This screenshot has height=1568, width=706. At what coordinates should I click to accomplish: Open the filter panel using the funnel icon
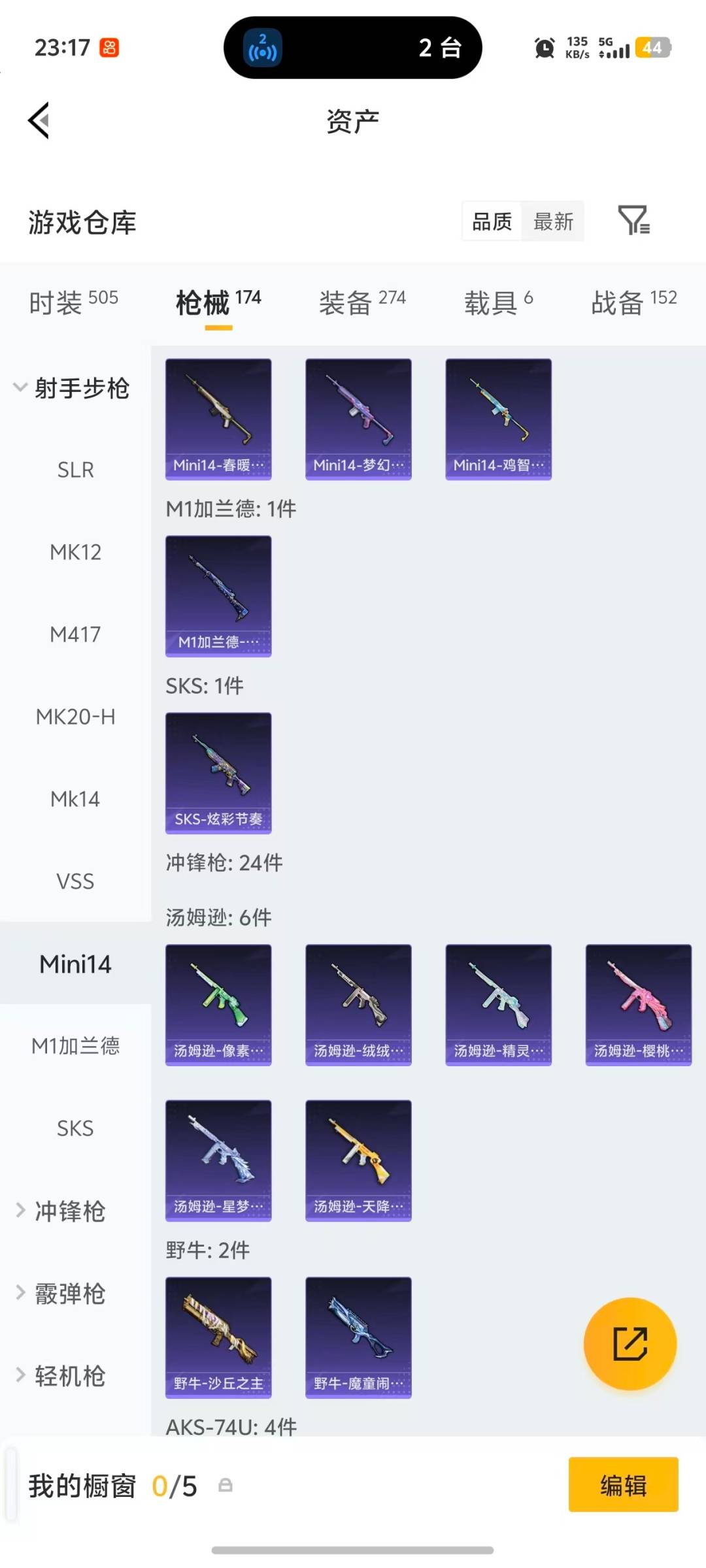633,222
